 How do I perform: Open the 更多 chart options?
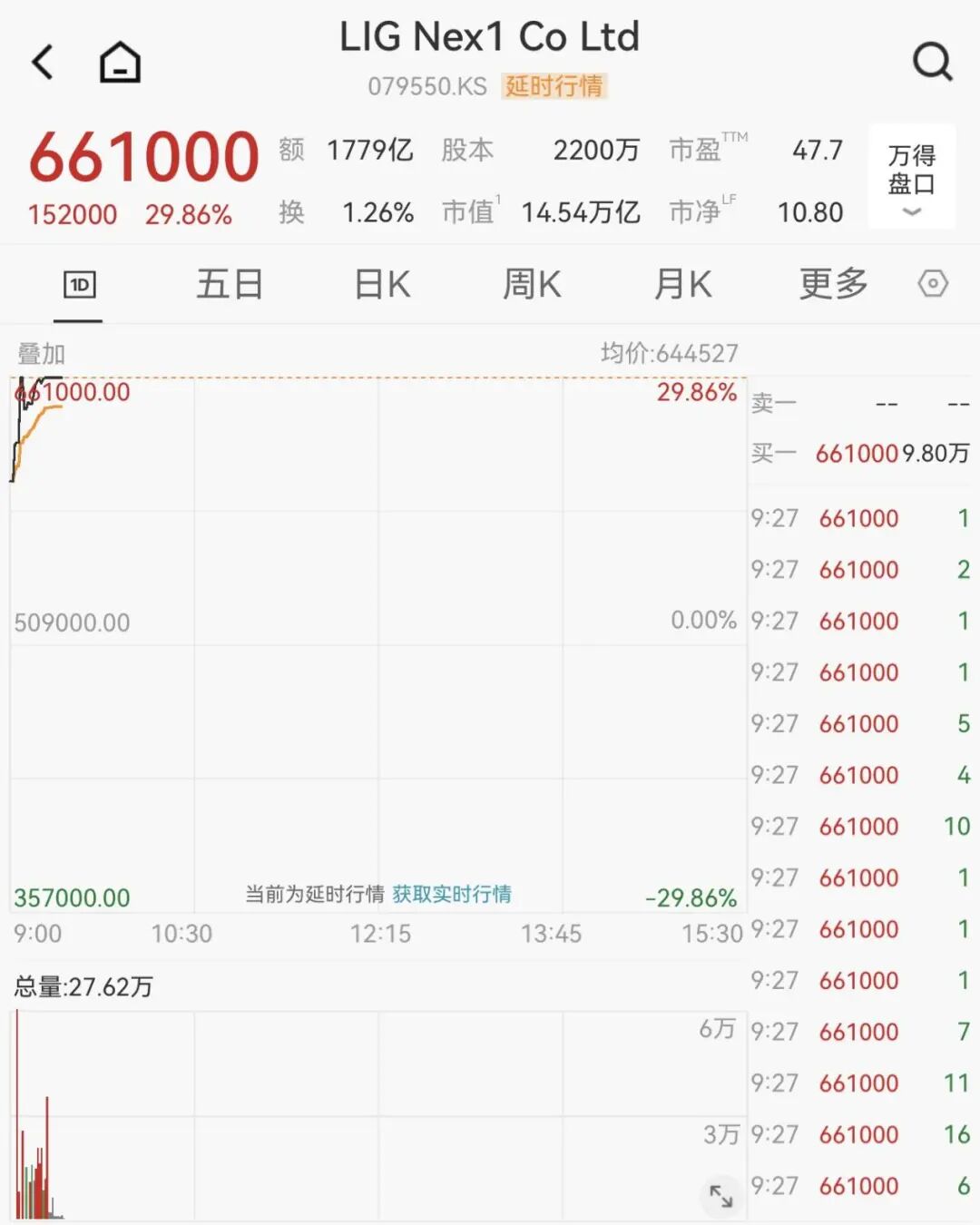(x=831, y=284)
